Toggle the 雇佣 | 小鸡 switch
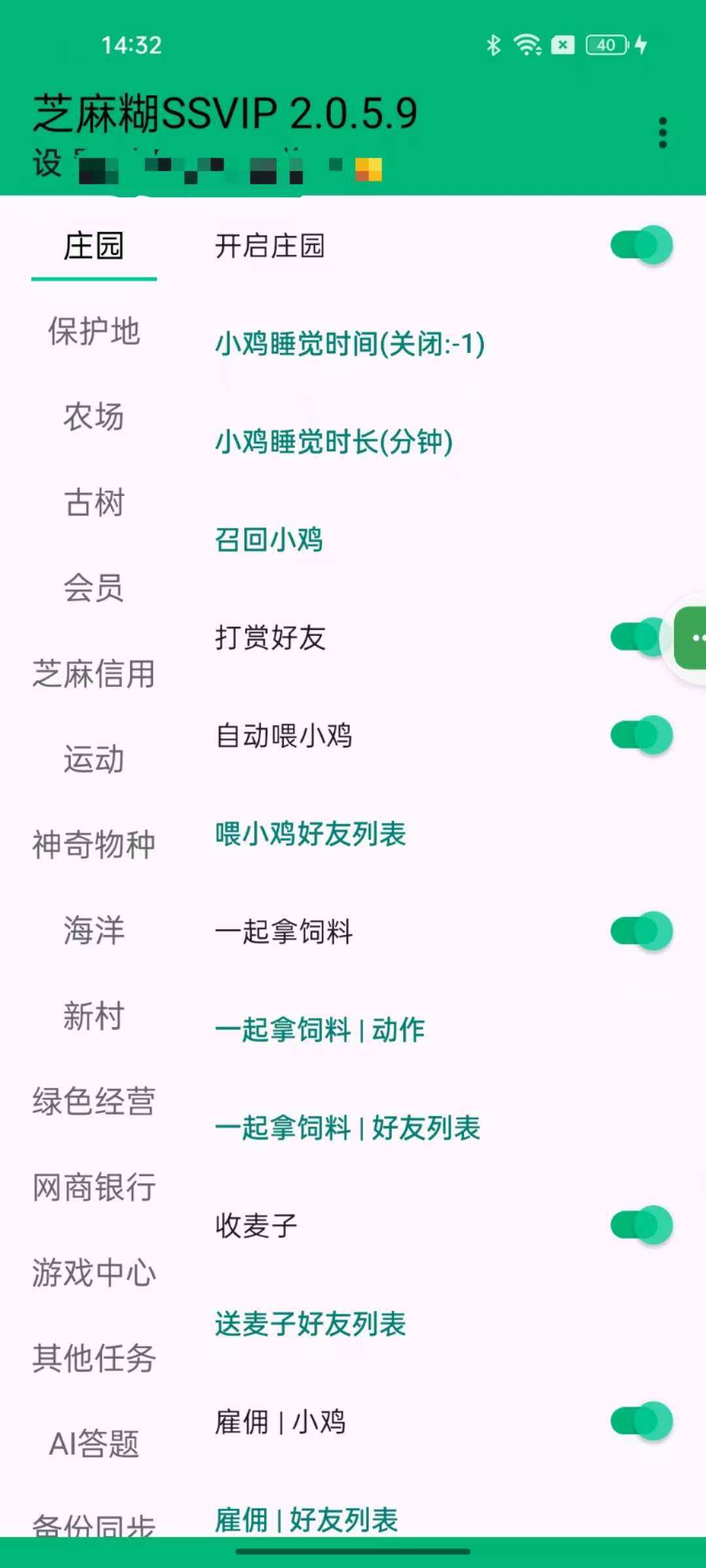The image size is (706, 1568). point(641,1422)
